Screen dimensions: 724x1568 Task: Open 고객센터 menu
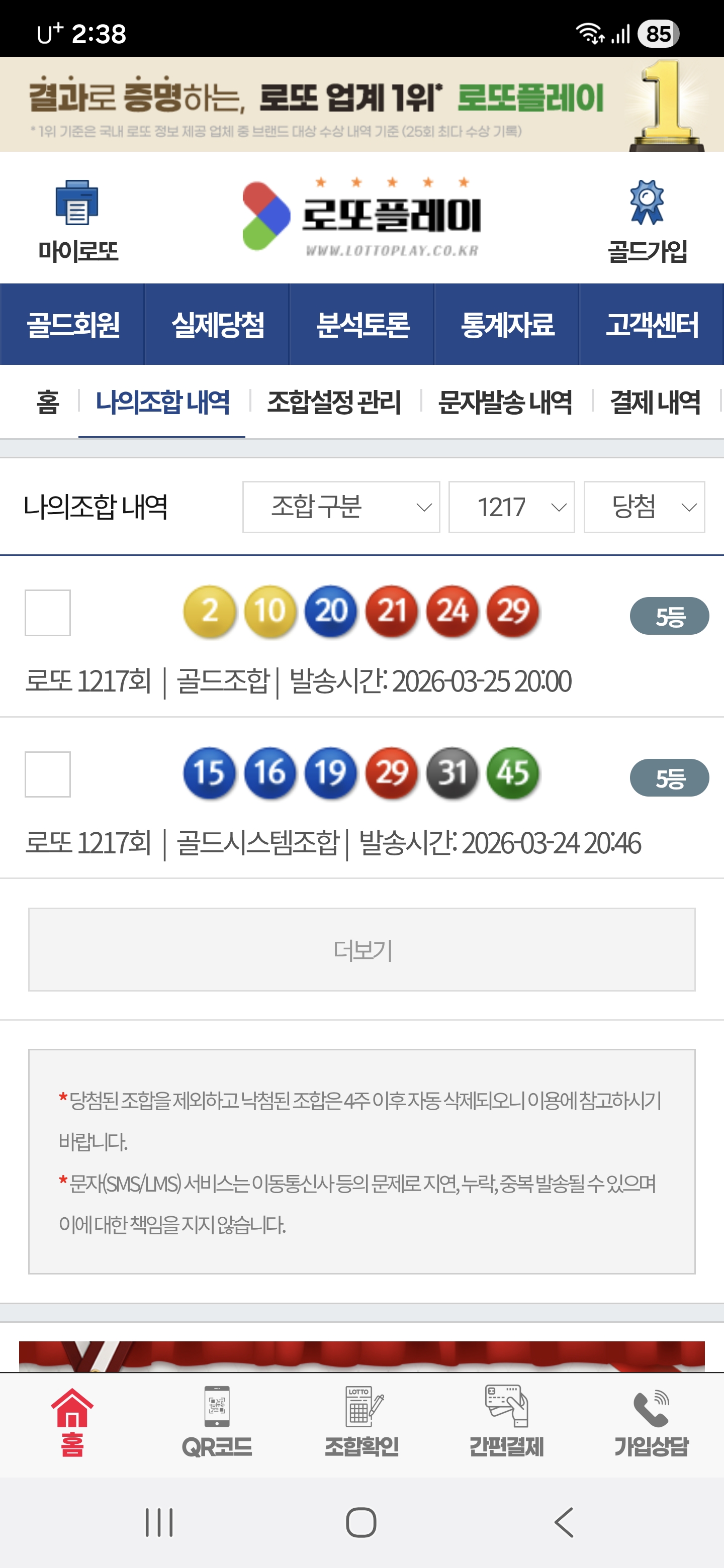pyautogui.click(x=652, y=325)
